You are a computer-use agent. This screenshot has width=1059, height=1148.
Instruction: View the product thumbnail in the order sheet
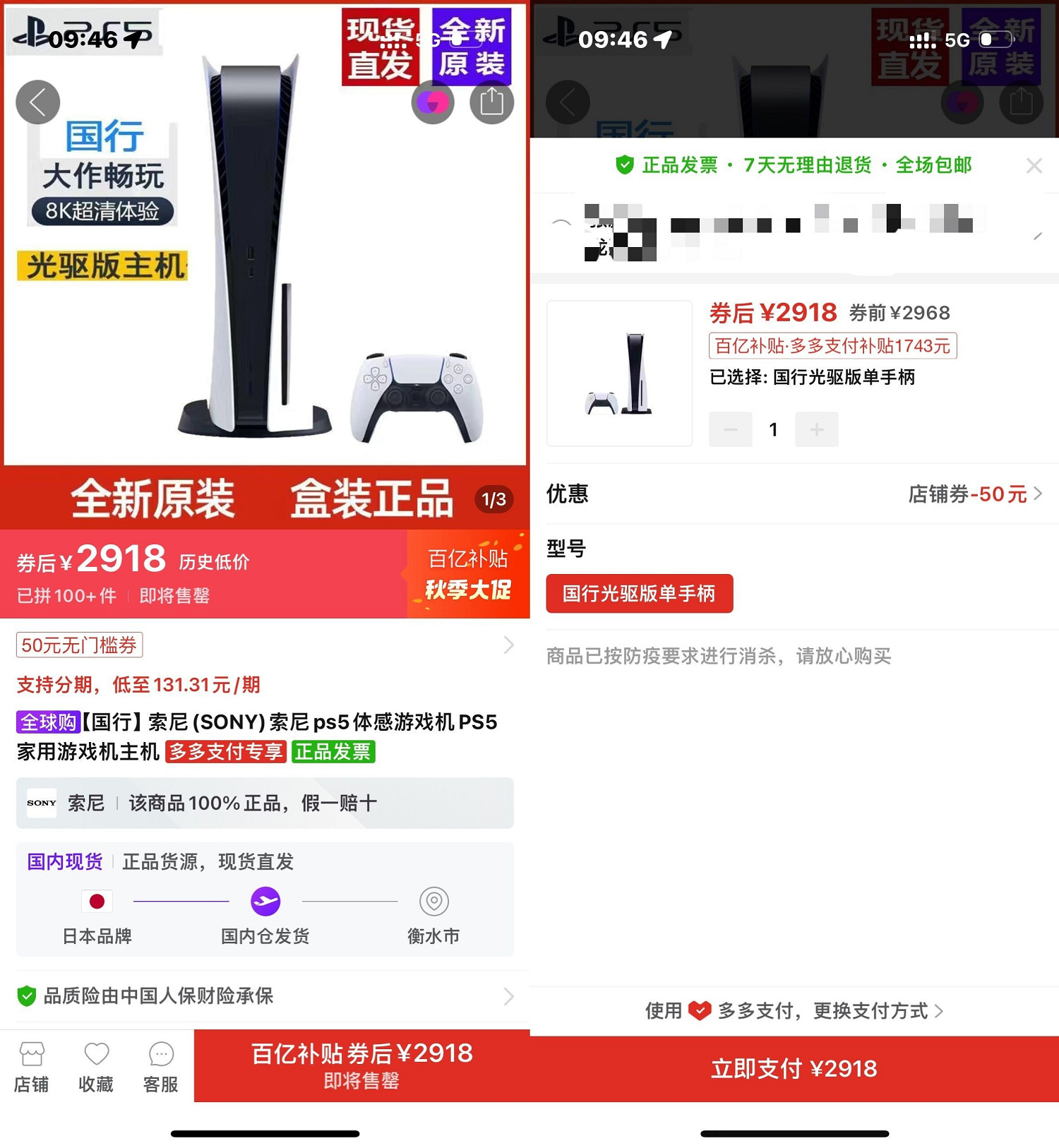pos(619,373)
